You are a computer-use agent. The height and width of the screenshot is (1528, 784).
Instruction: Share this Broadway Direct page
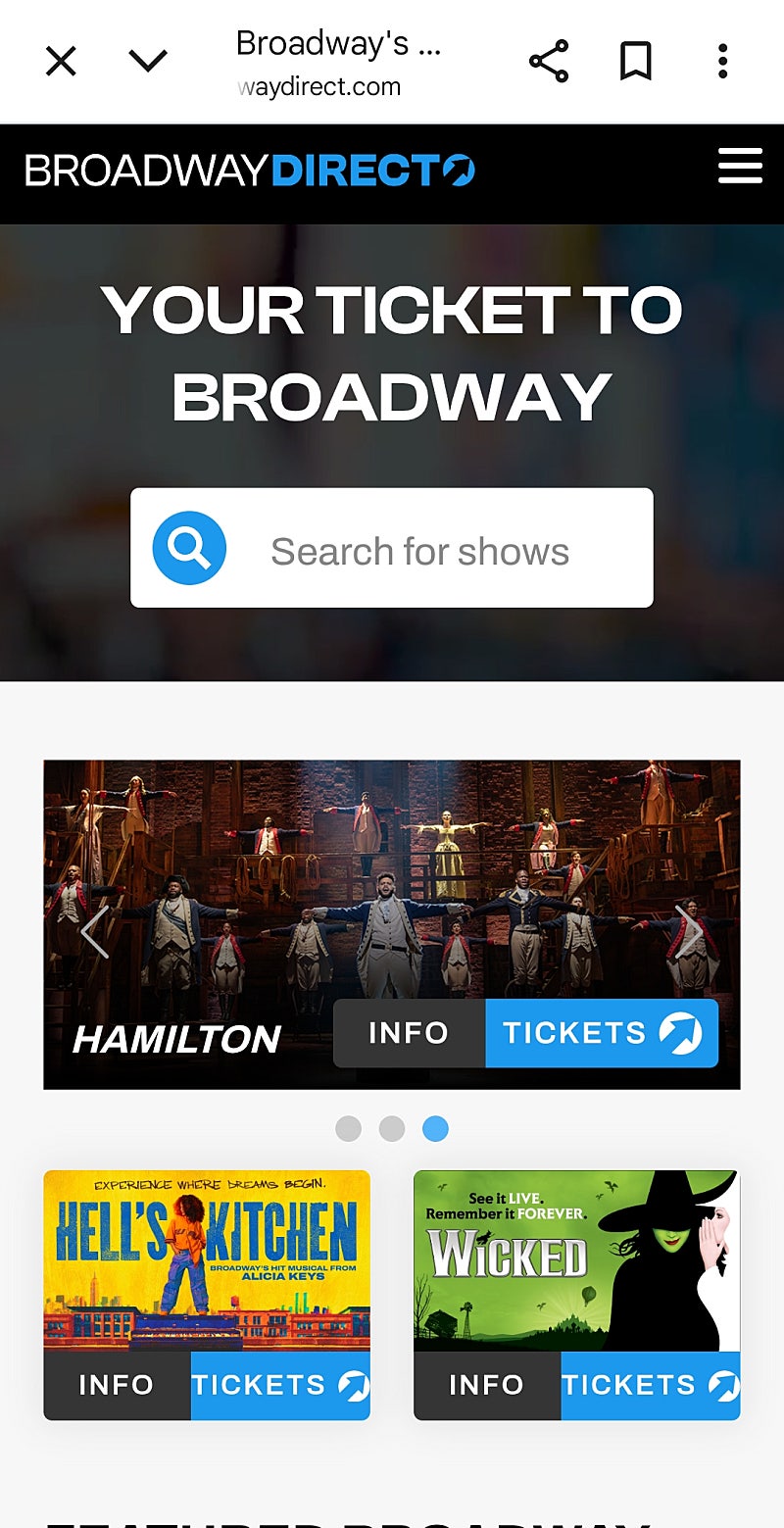click(549, 62)
